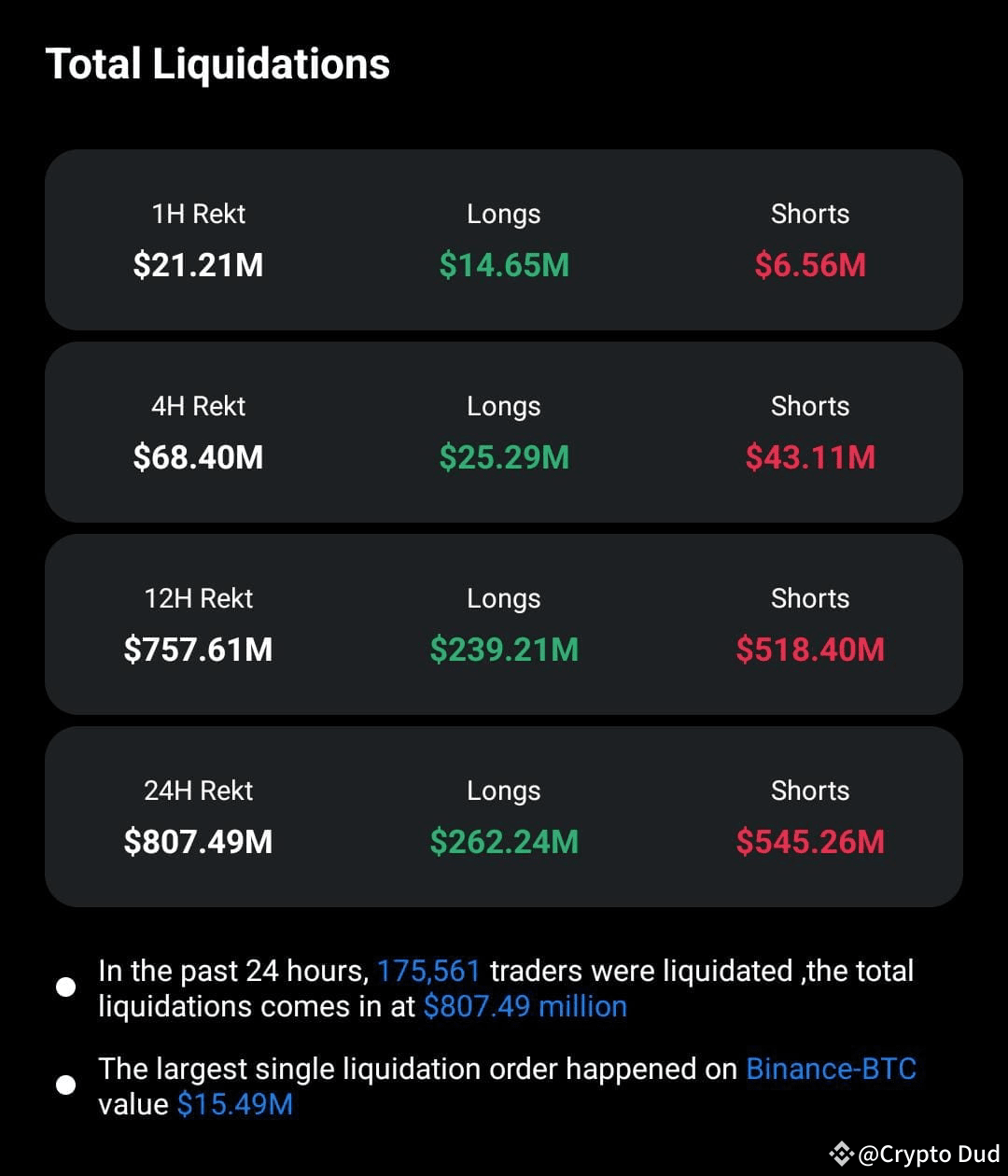Click the $14.65M Longs value

pyautogui.click(x=504, y=266)
